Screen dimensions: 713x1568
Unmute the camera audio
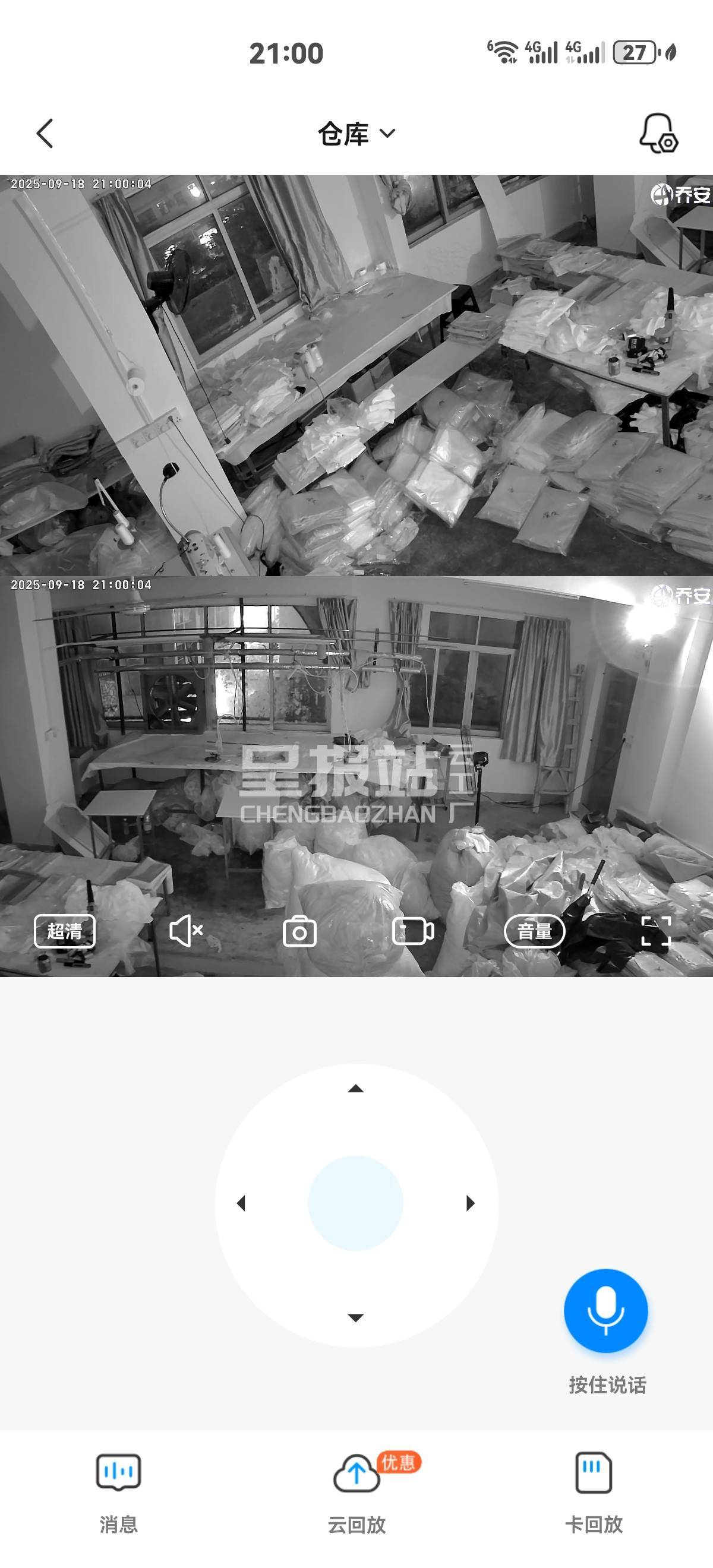pyautogui.click(x=186, y=931)
